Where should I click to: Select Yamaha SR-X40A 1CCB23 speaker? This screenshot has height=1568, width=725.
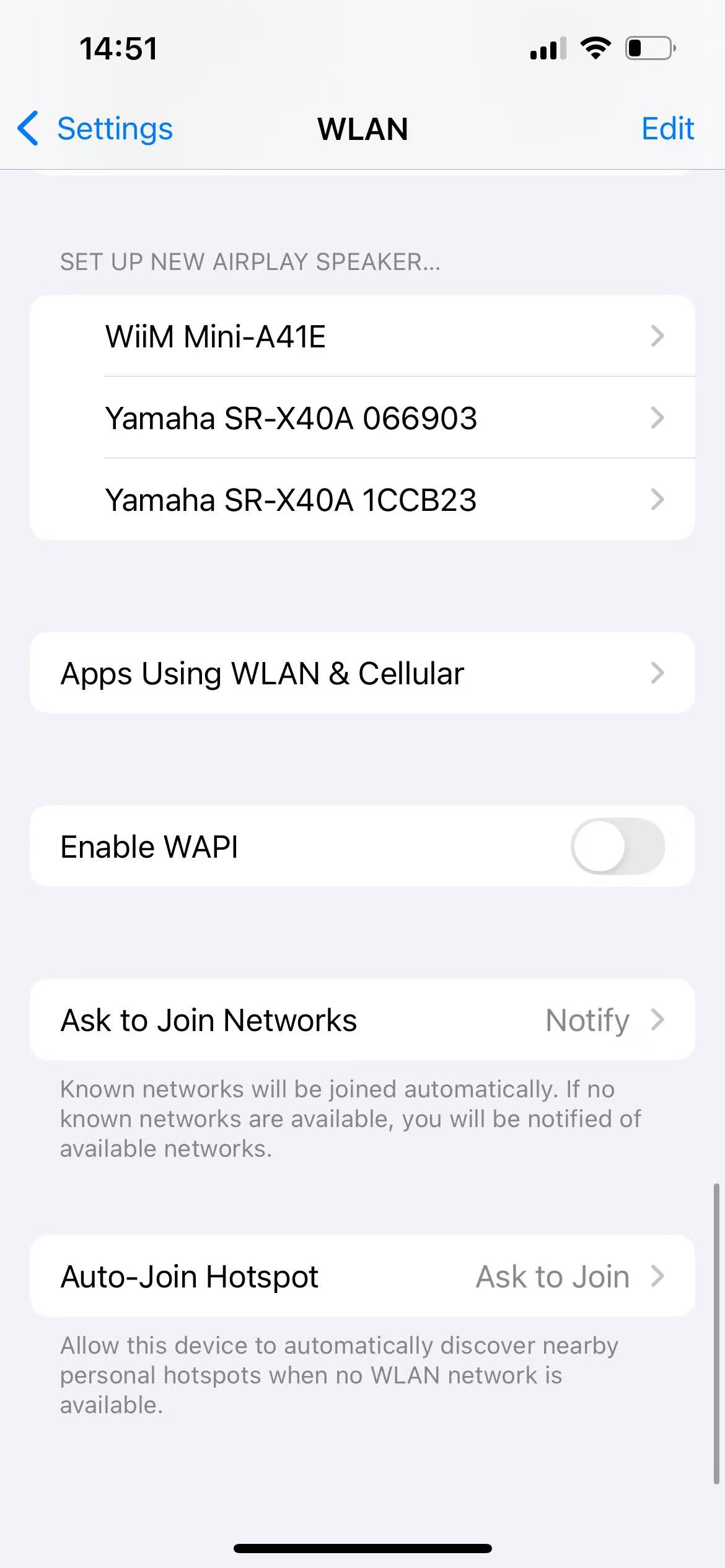[x=362, y=499]
